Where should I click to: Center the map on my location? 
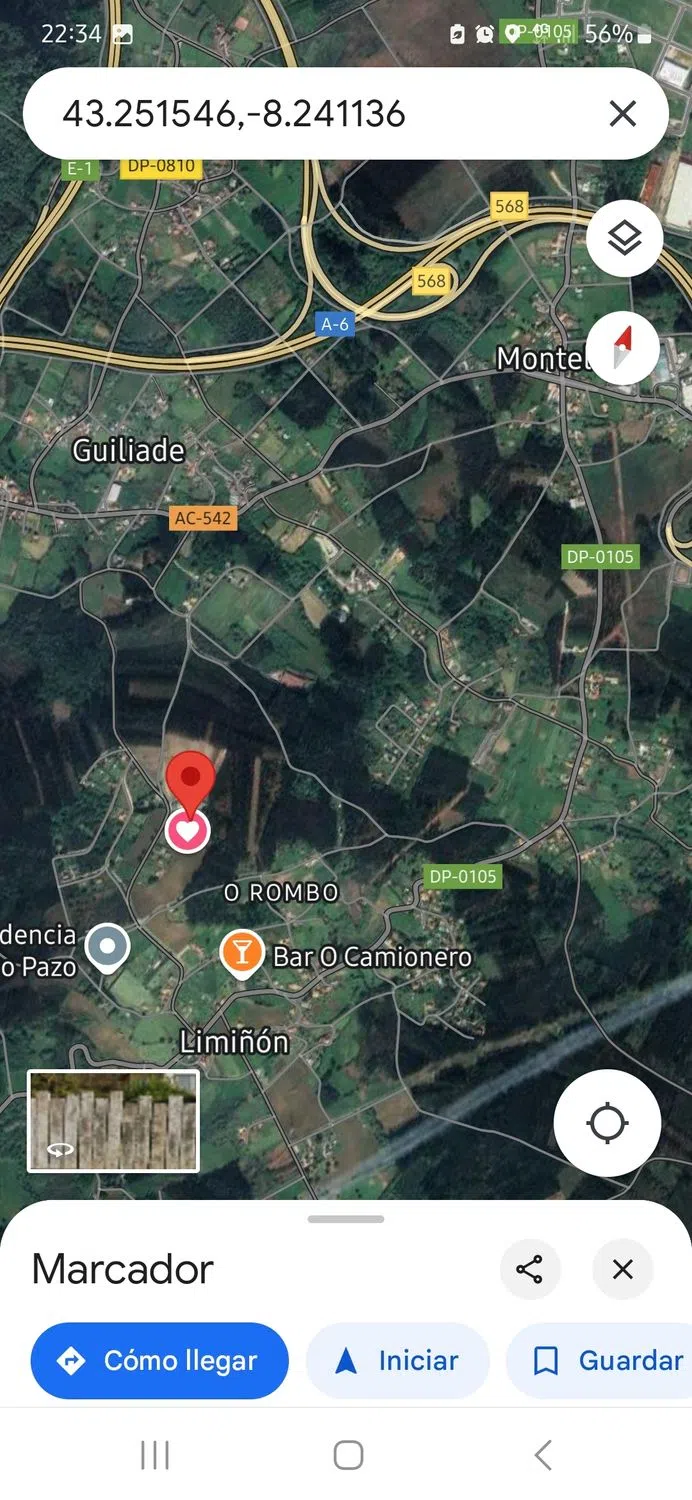[607, 1123]
